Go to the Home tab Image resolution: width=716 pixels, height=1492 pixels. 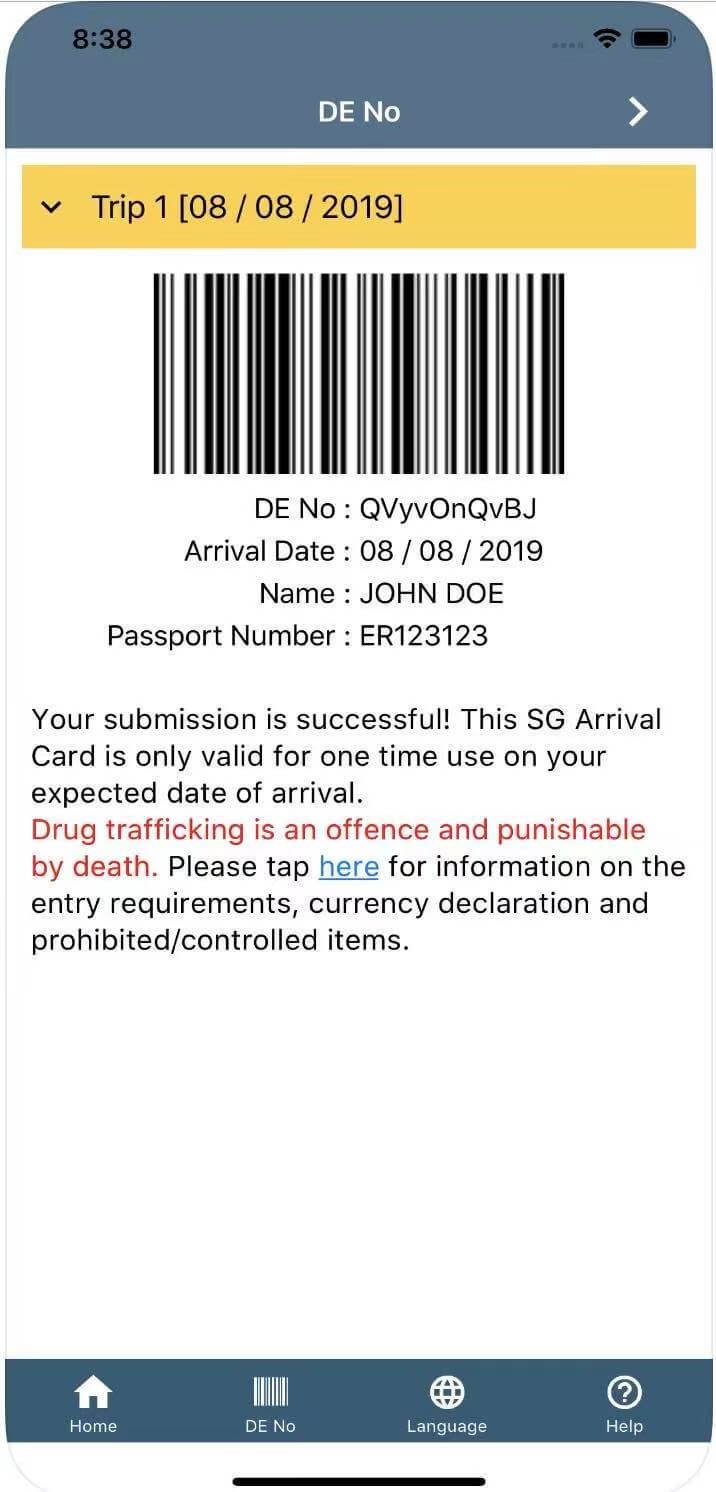[x=93, y=1404]
